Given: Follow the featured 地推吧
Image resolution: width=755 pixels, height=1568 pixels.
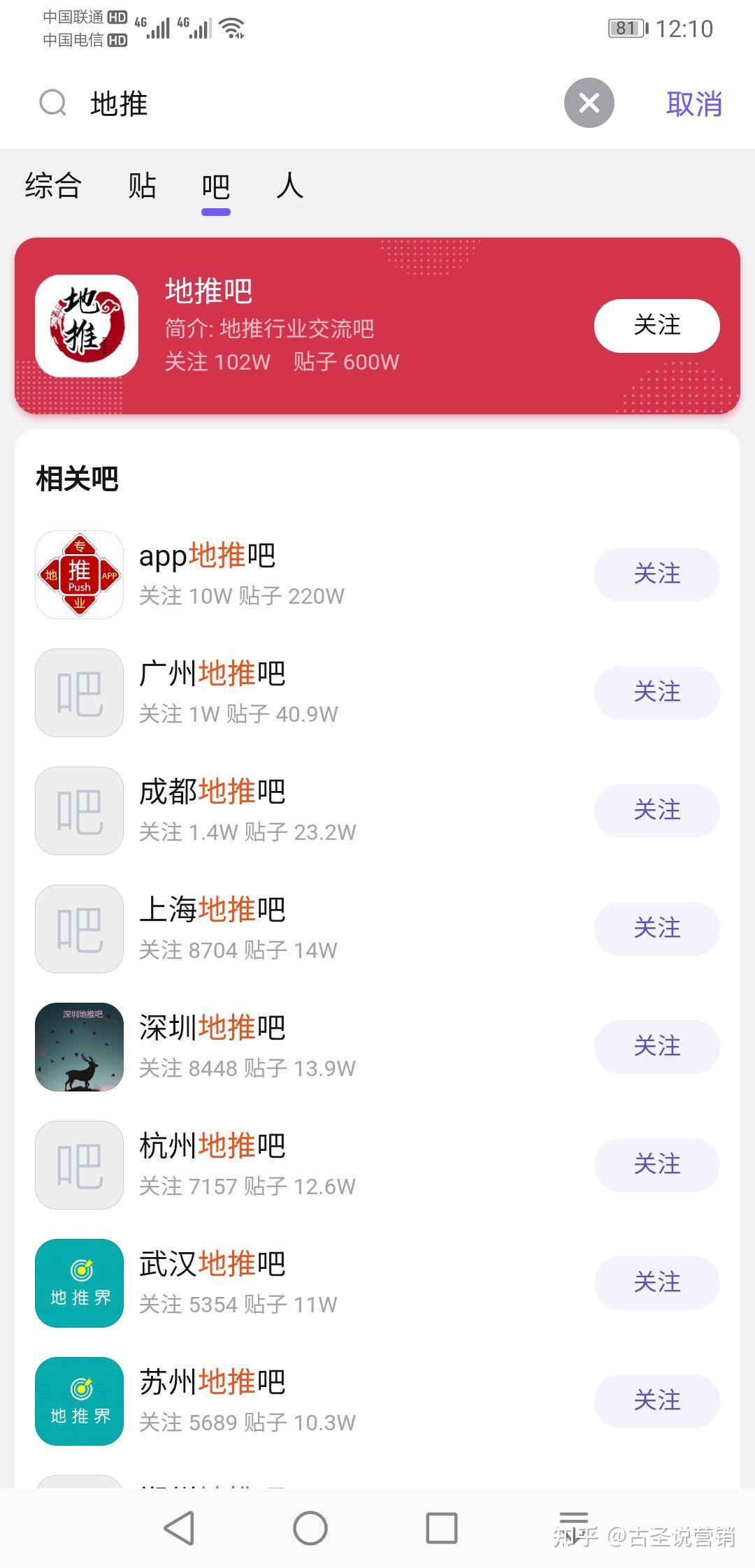Looking at the screenshot, I should 656,326.
